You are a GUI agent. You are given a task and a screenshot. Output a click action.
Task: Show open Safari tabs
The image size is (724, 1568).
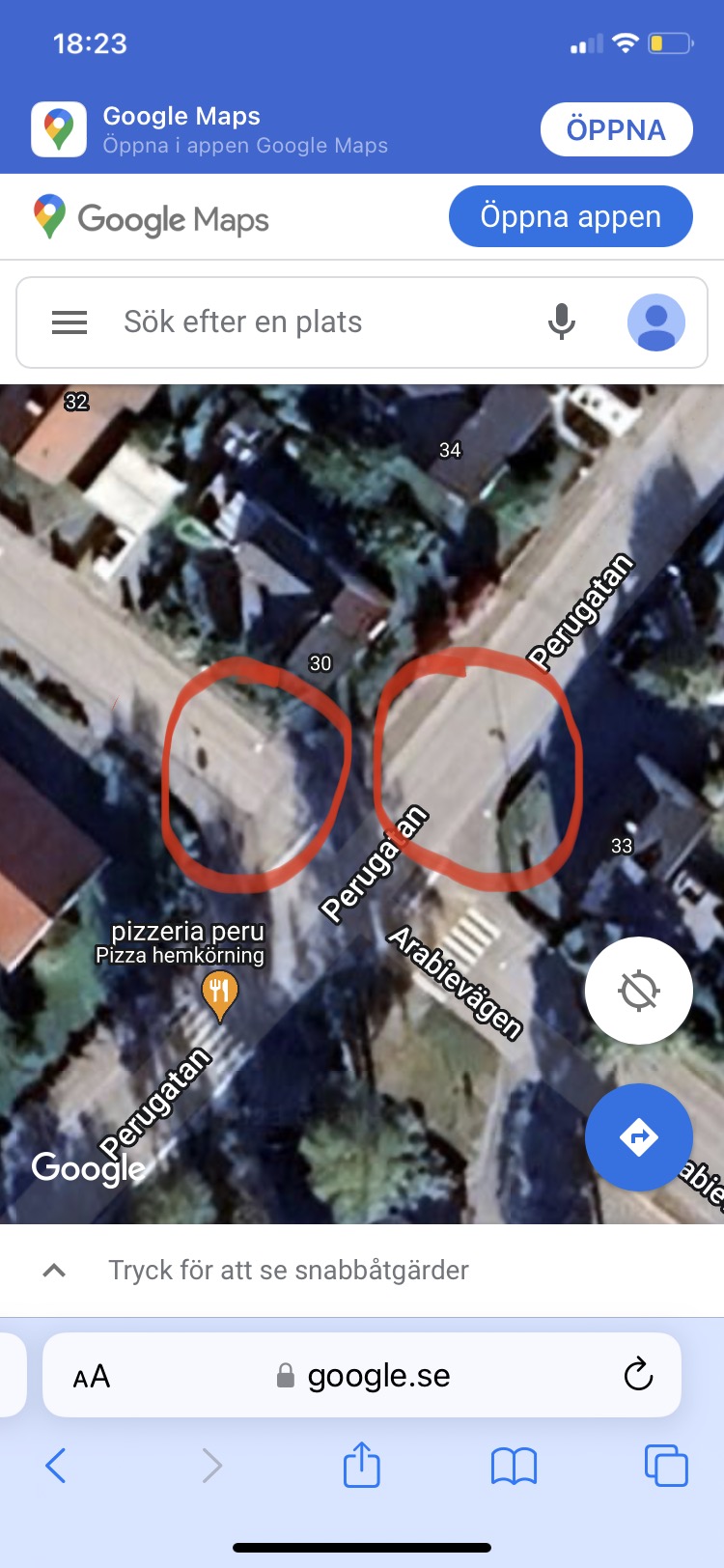tap(666, 1465)
